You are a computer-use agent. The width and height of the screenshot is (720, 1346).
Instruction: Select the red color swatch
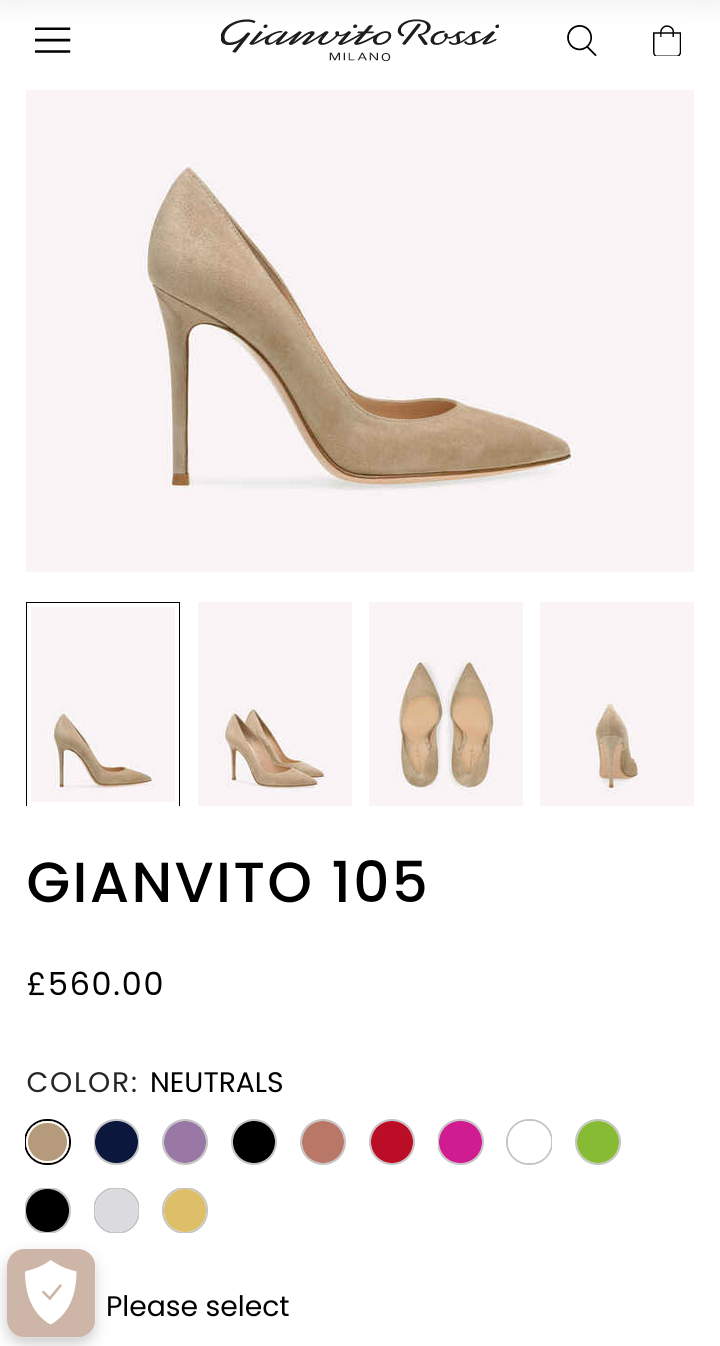point(392,1142)
